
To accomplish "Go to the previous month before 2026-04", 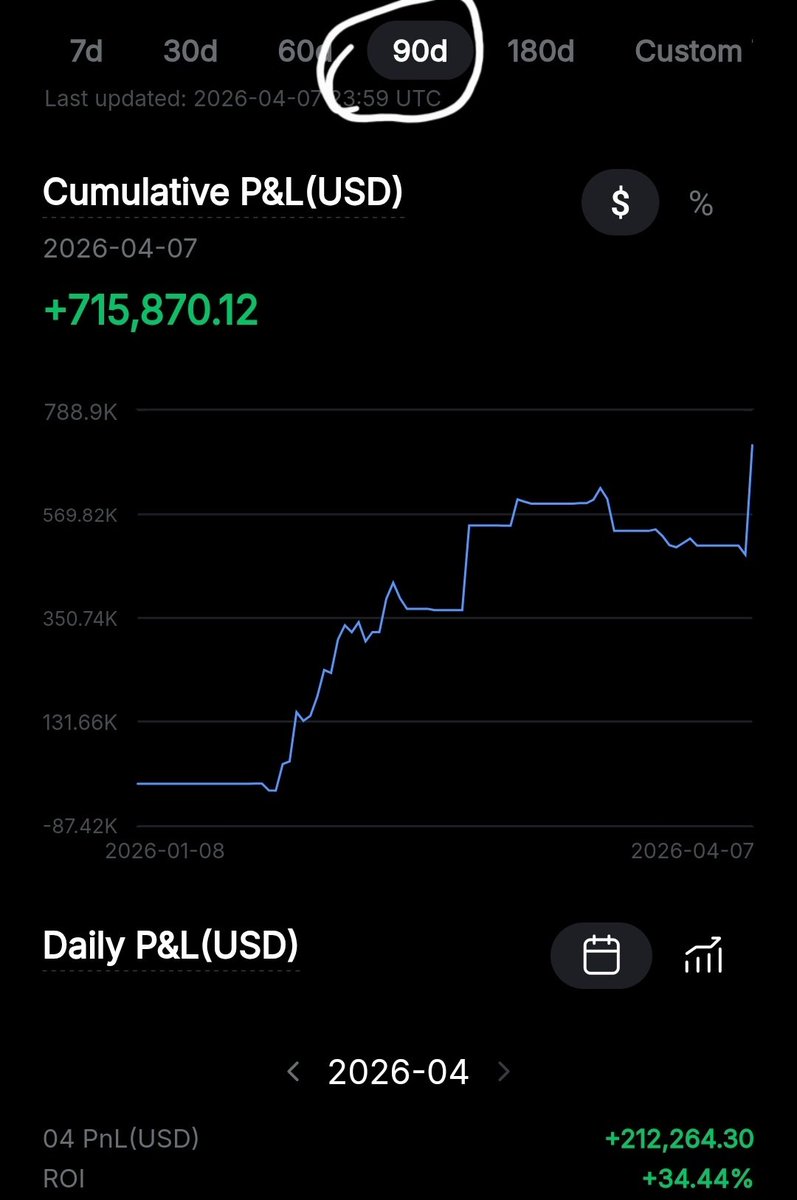I will 293,1072.
